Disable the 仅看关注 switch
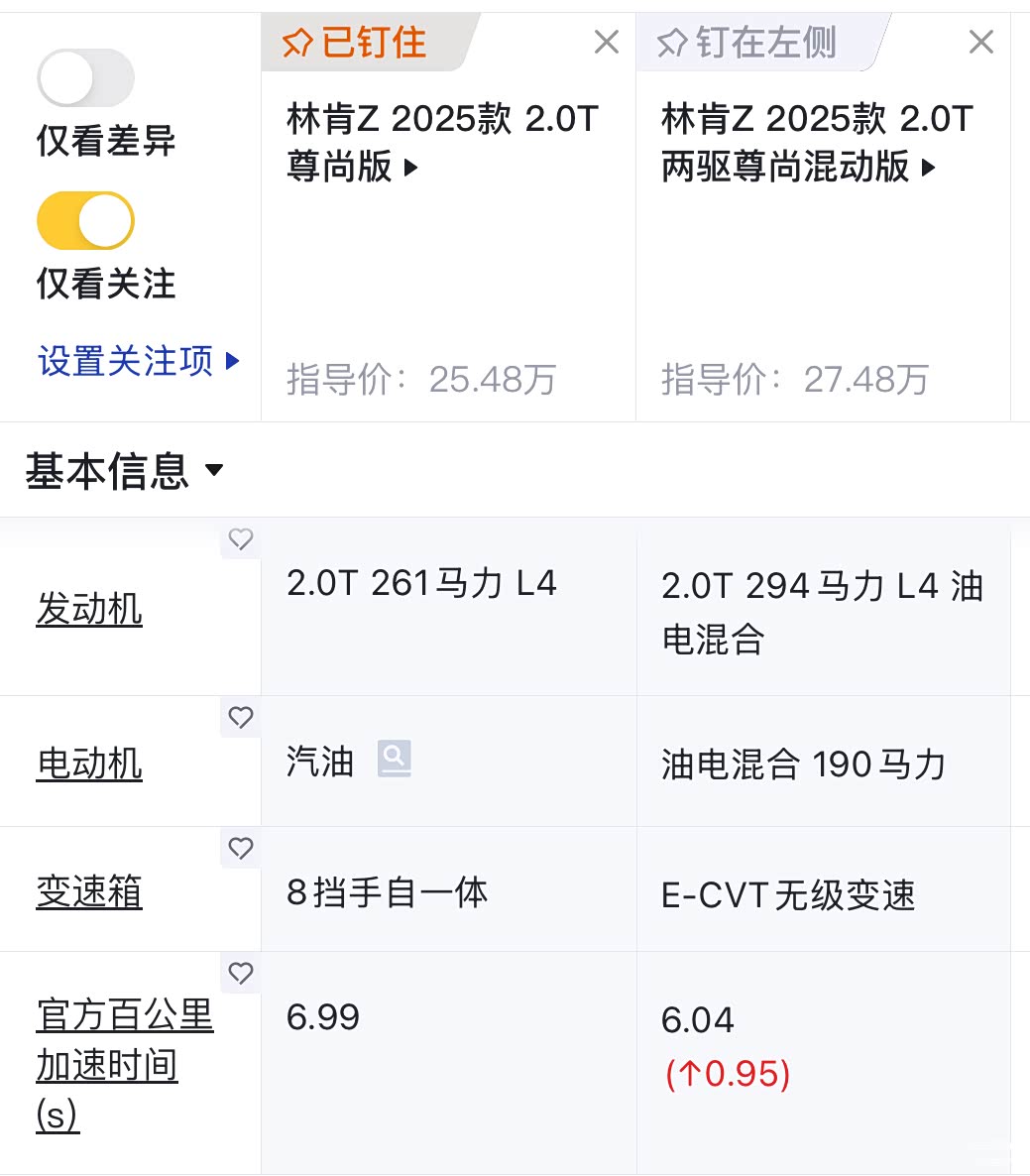Image resolution: width=1030 pixels, height=1176 pixels. click(x=85, y=220)
